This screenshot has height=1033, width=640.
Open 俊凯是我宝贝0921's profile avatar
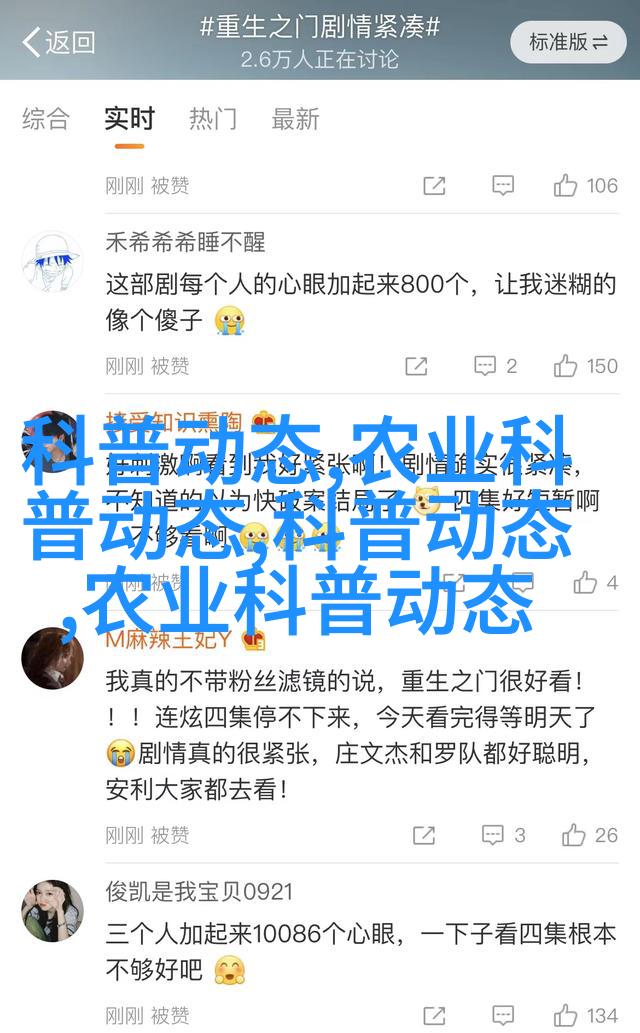click(x=52, y=910)
